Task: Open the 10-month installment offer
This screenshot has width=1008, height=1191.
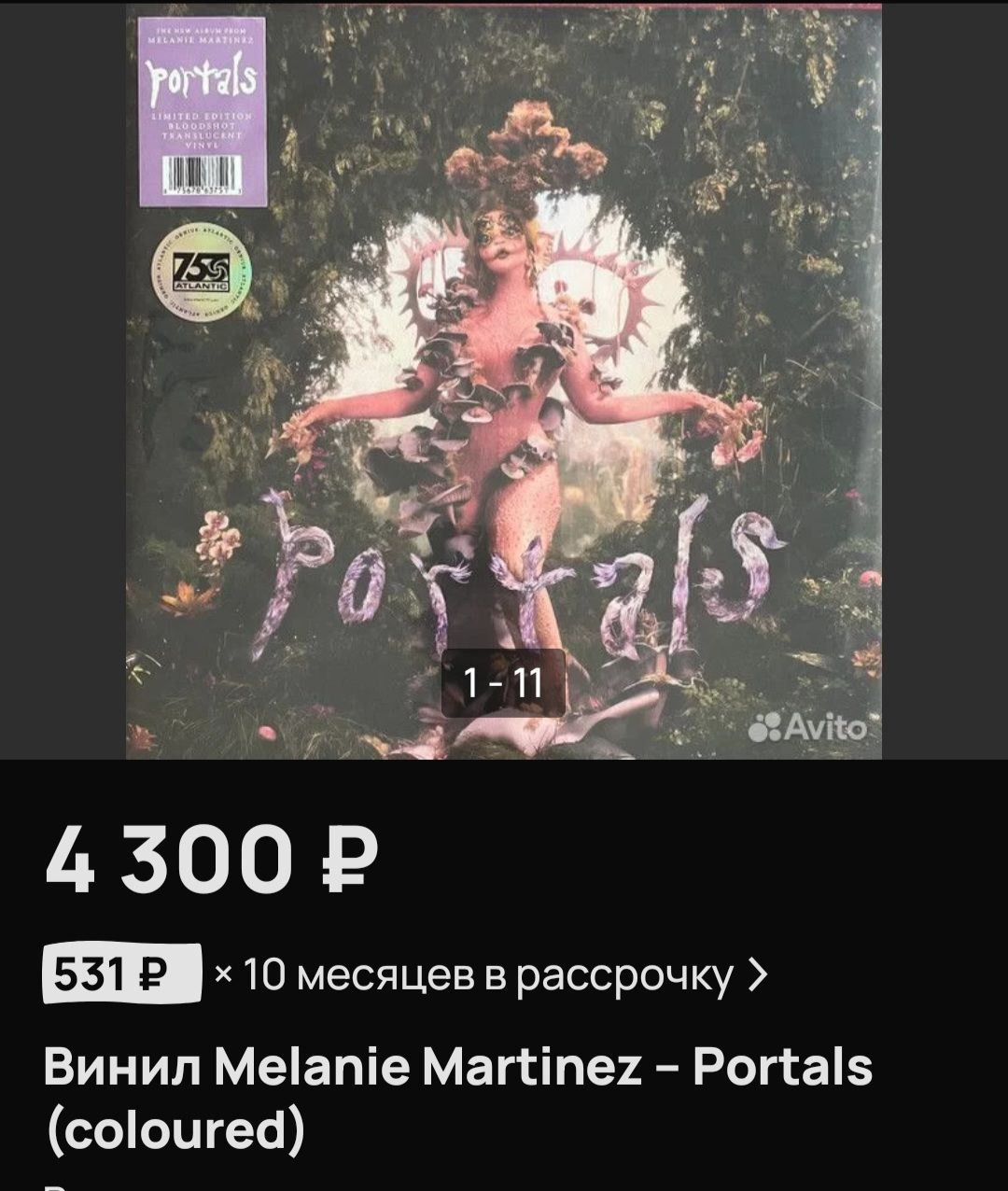Action: 406,976
